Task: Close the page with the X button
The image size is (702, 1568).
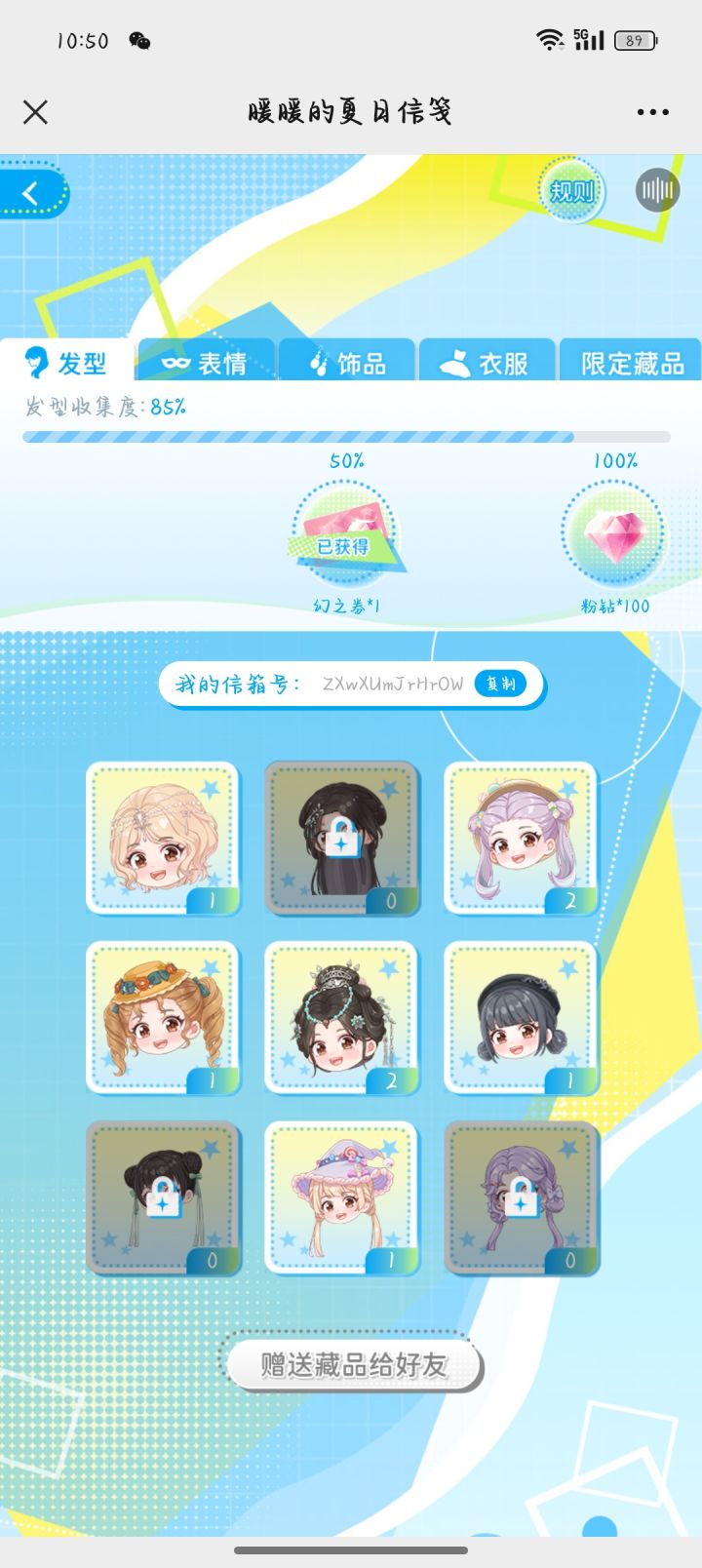Action: click(x=35, y=112)
